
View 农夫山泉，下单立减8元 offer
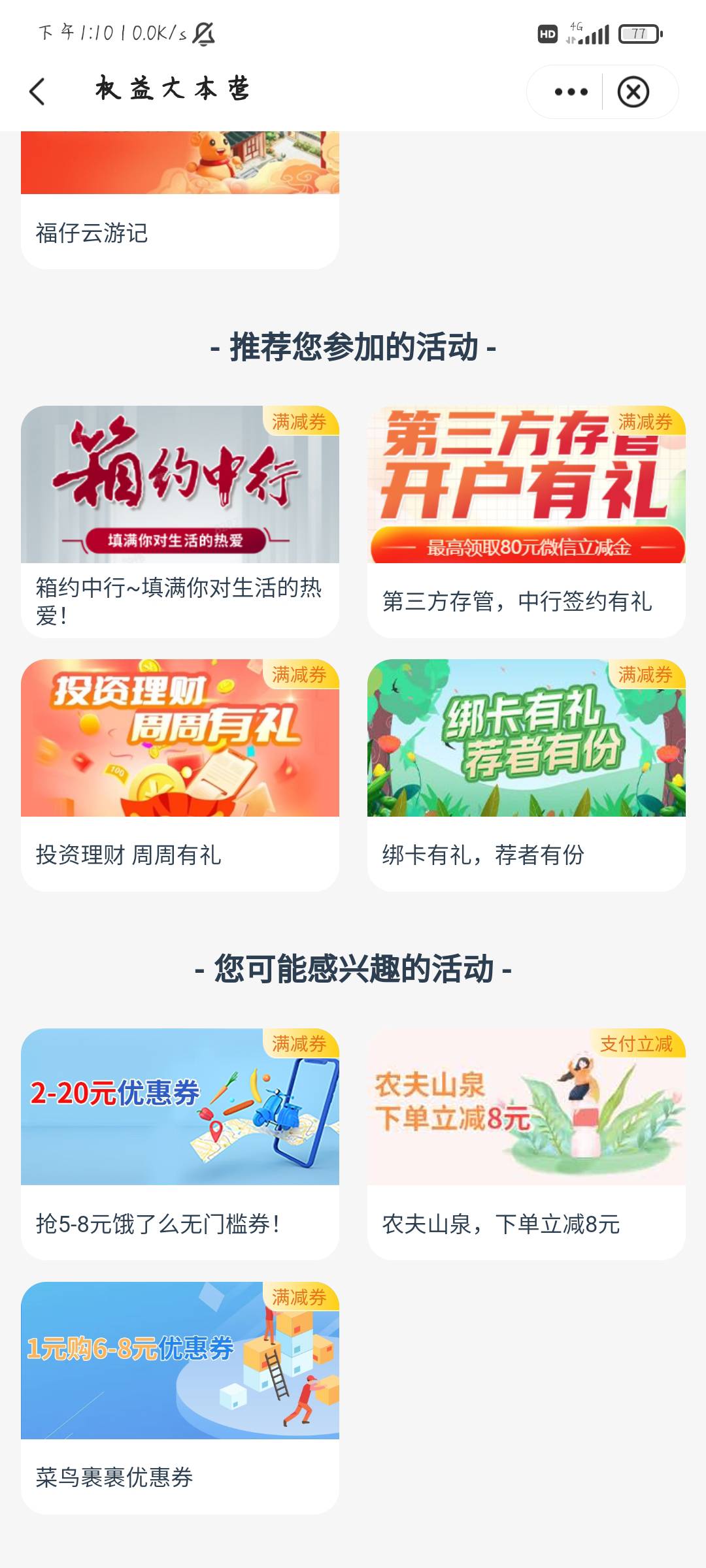526,1143
